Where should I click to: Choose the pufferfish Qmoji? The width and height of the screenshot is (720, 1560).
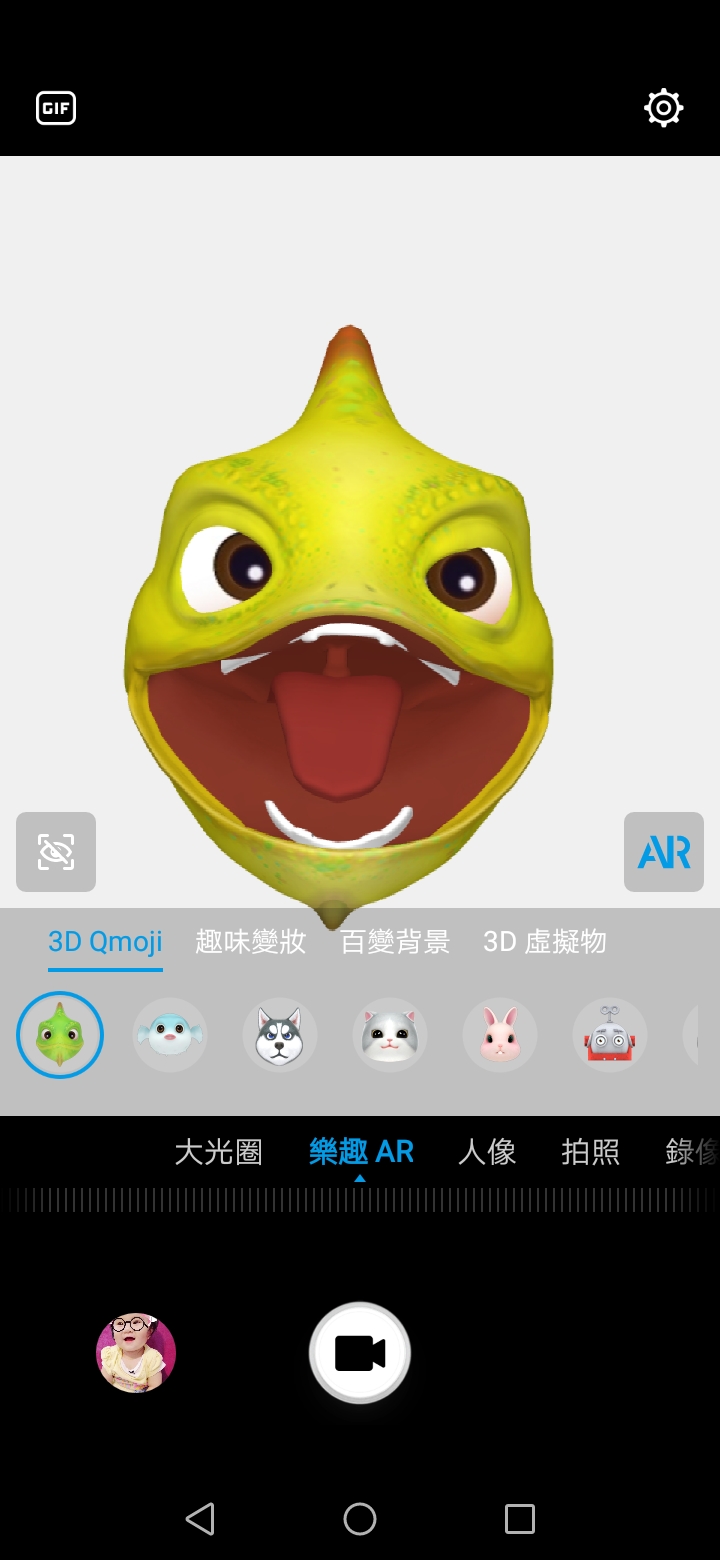point(170,1035)
